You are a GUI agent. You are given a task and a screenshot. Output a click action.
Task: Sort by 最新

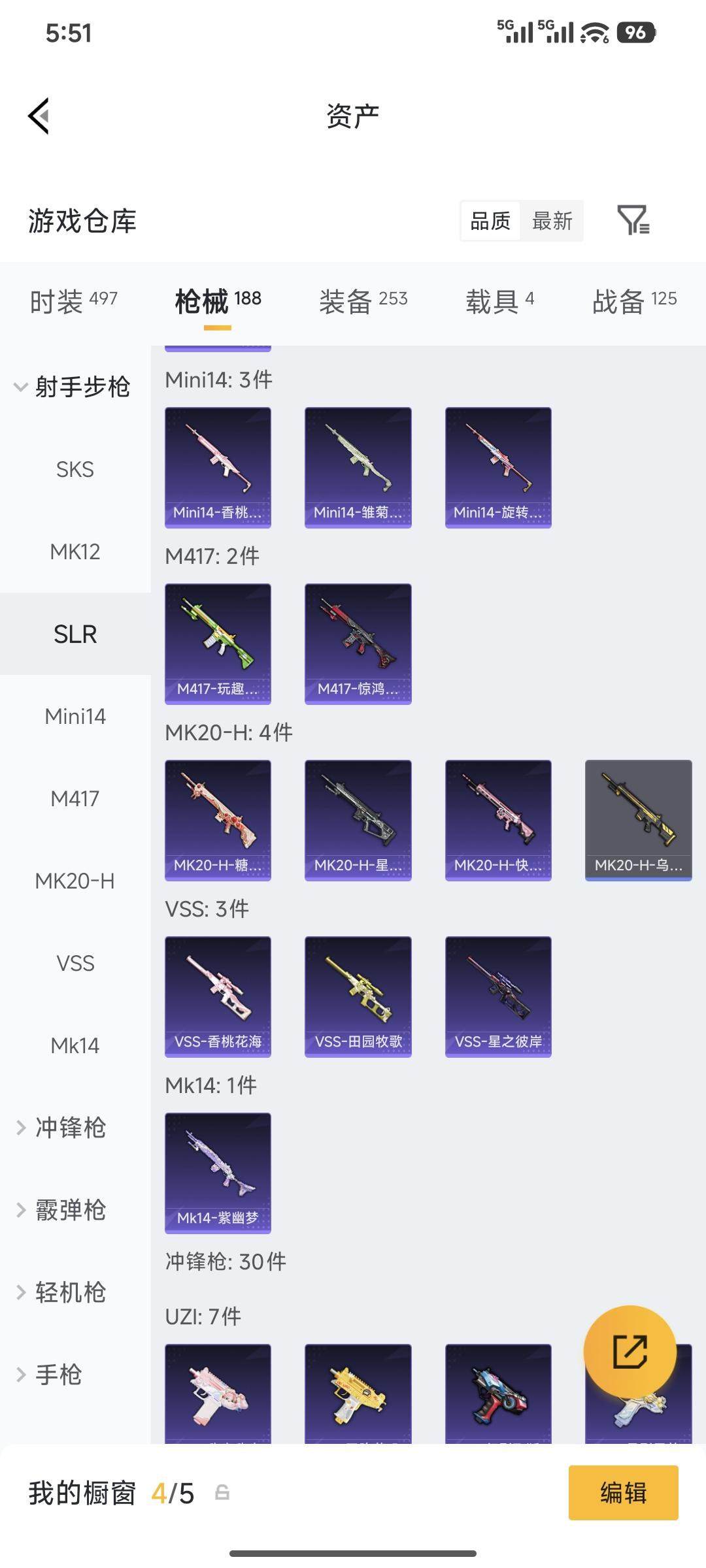[552, 221]
